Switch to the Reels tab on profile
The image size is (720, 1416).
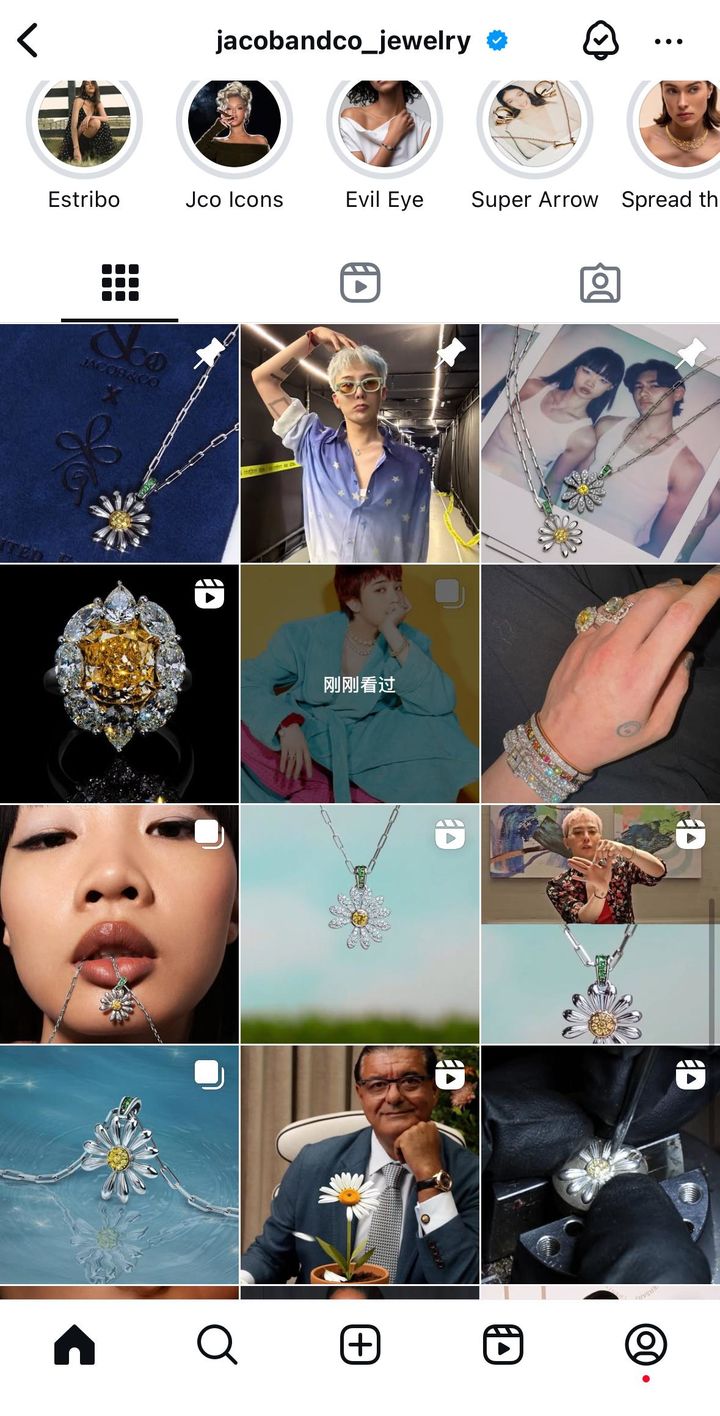[x=360, y=284]
